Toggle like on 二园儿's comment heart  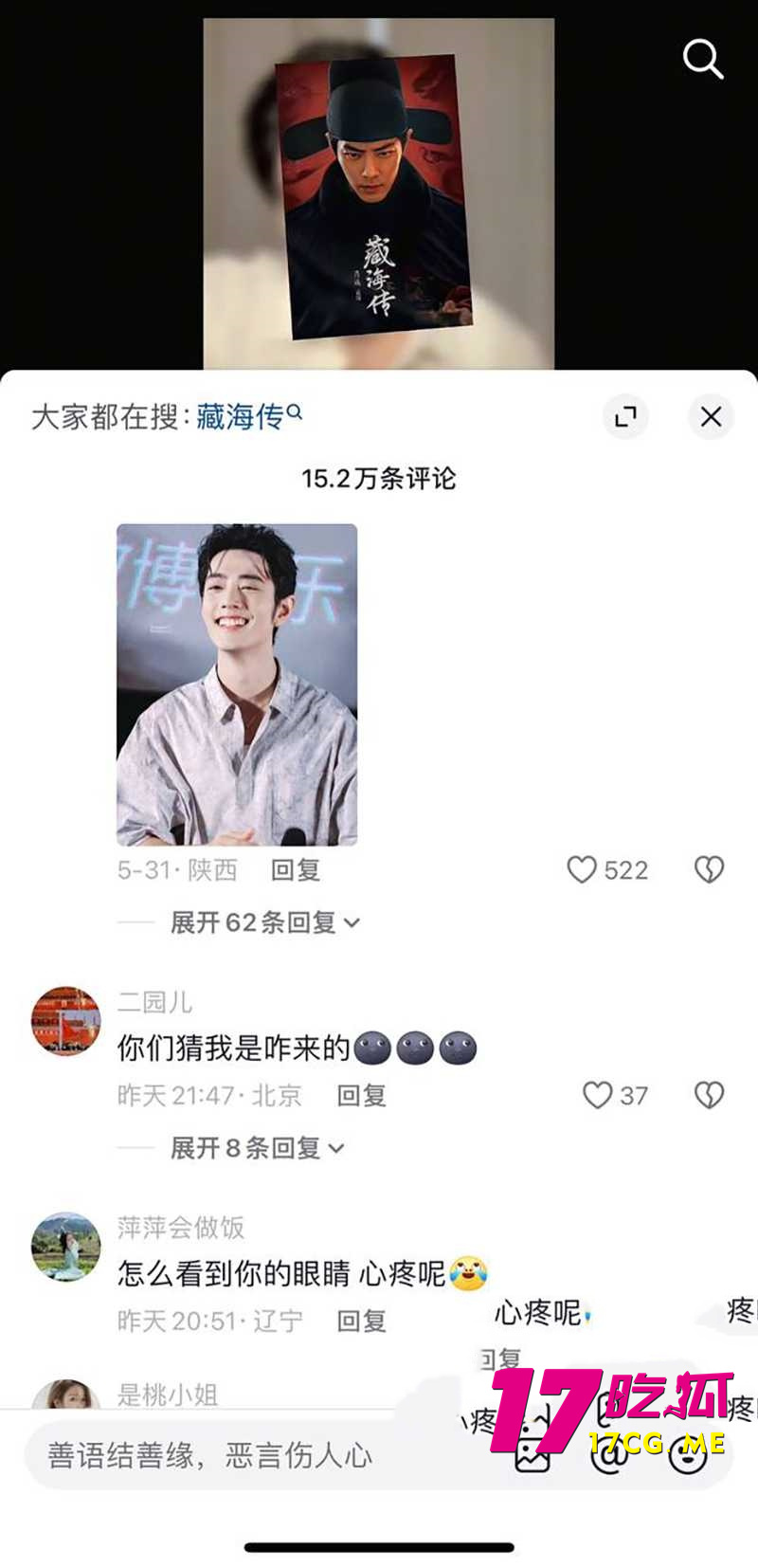[598, 1096]
